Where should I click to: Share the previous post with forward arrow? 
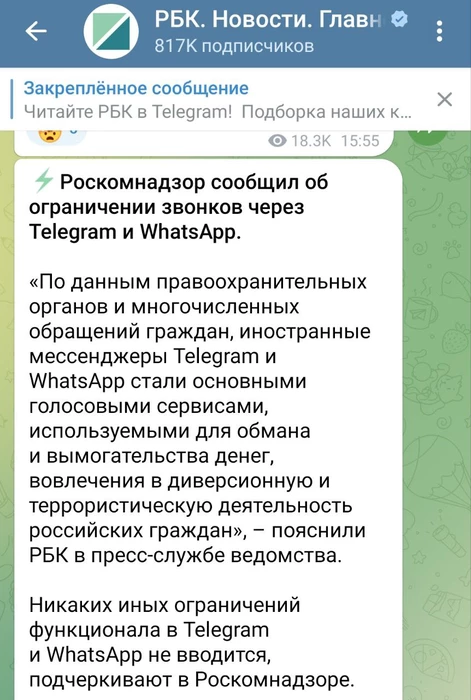click(x=428, y=136)
